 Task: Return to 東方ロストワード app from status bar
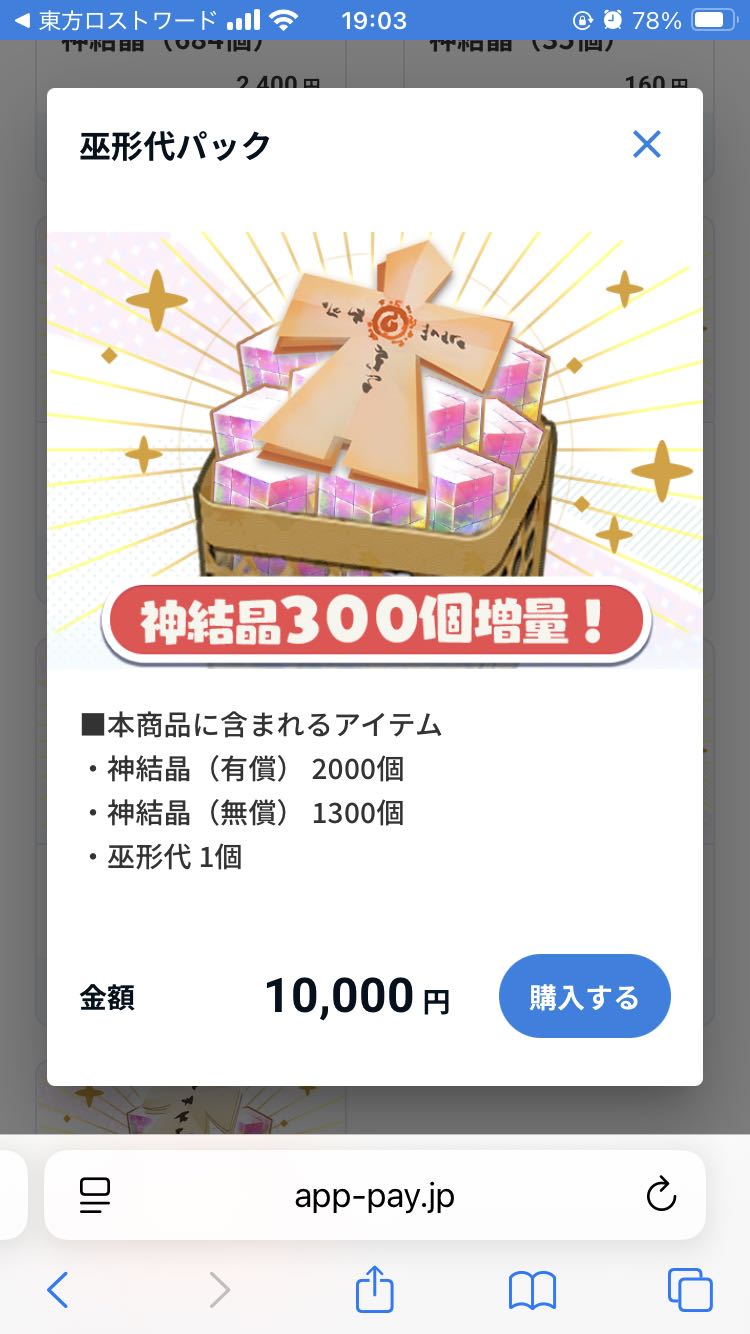116,20
